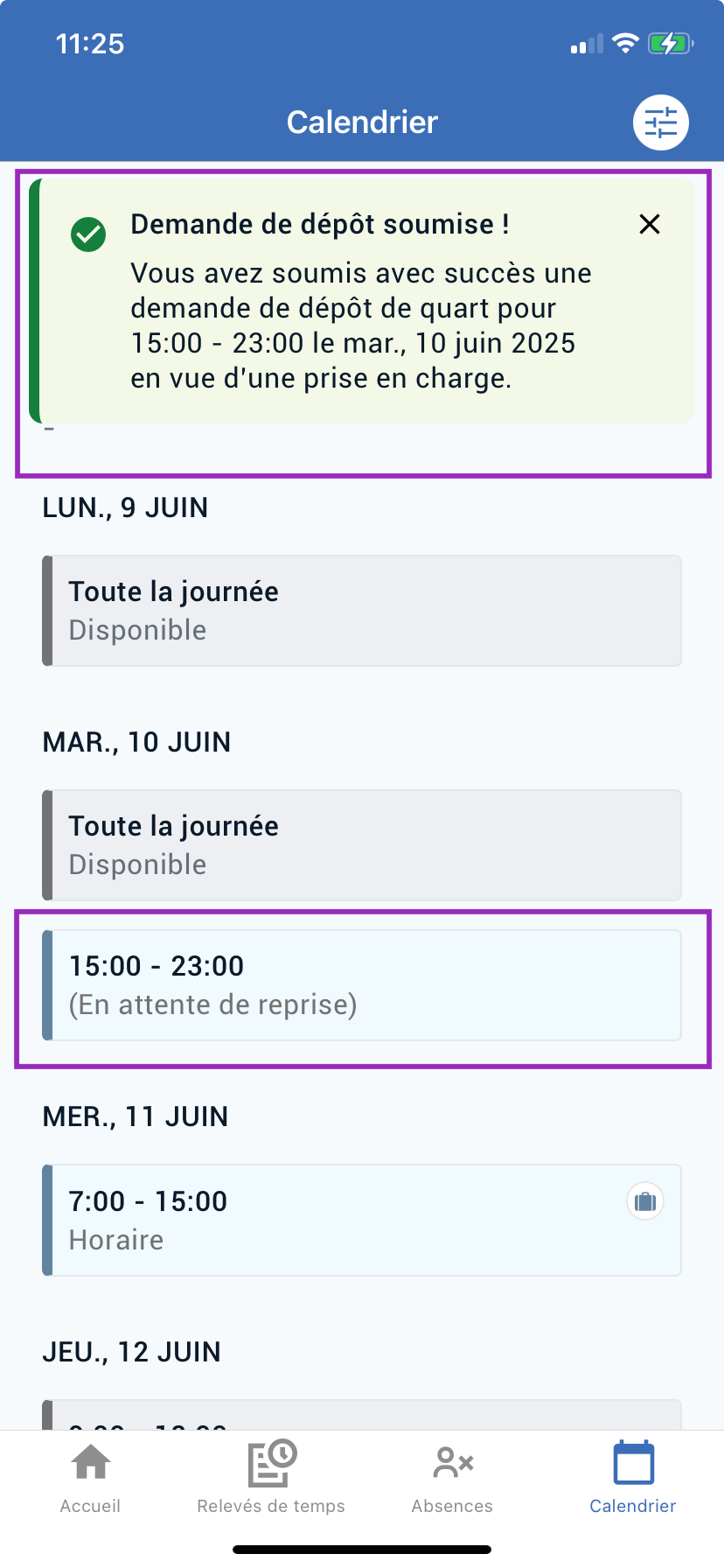Image resolution: width=724 pixels, height=1568 pixels.
Task: Open Tuesday 10 June 'Toute la journée' card
Action: coord(362,845)
